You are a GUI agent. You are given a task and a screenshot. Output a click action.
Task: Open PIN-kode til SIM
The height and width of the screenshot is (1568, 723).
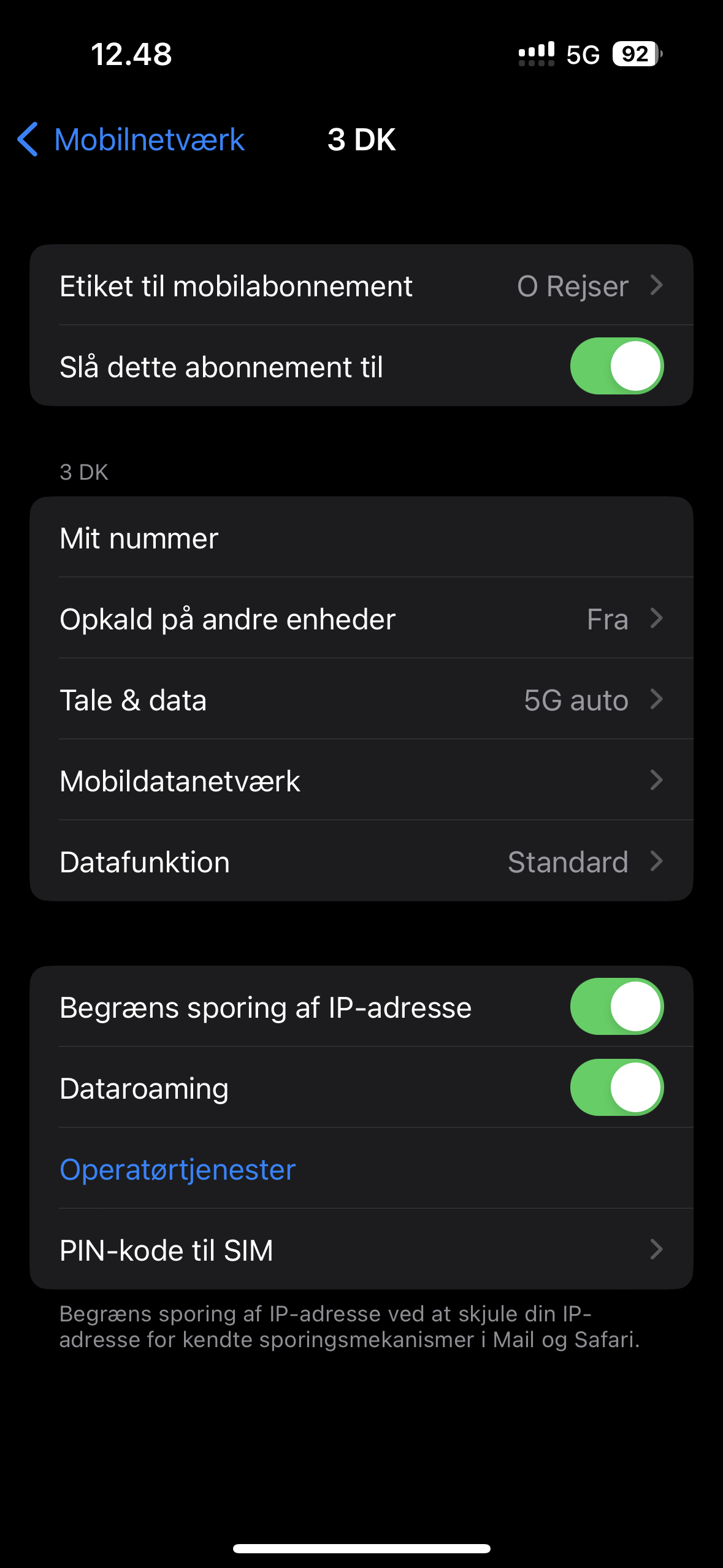pos(361,1250)
